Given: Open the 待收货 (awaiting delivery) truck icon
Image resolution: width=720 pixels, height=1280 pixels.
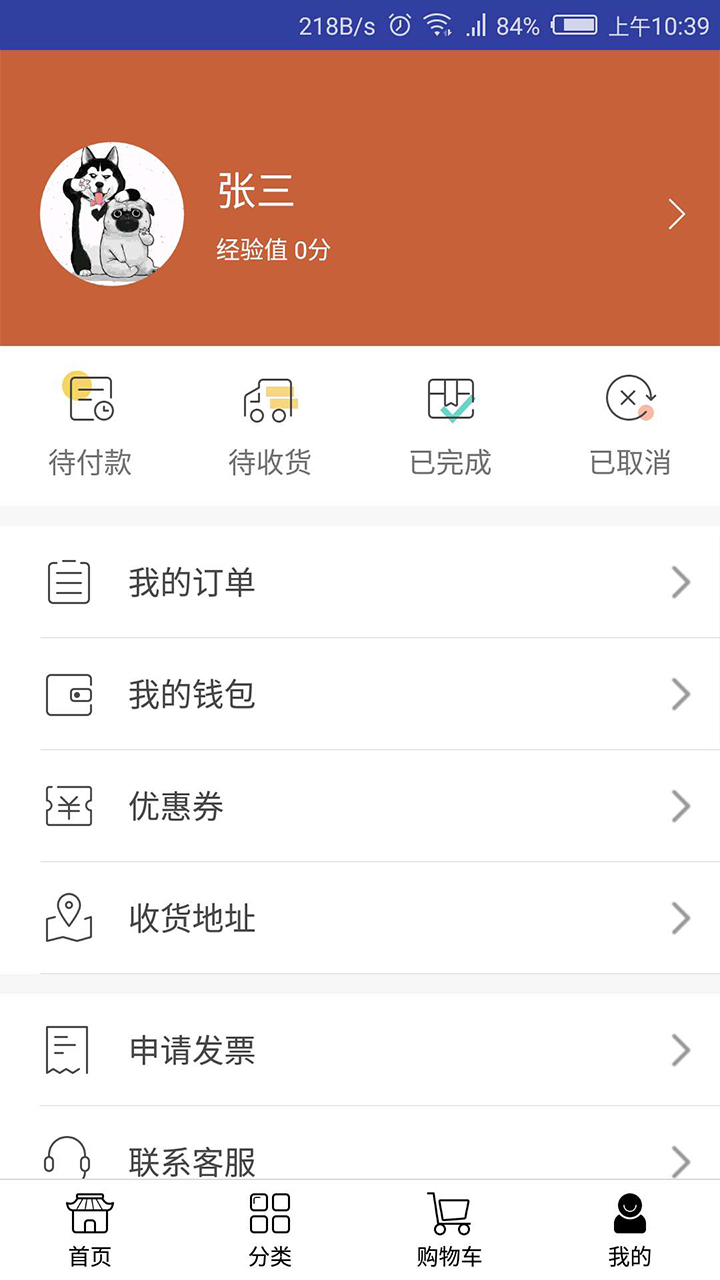Looking at the screenshot, I should tap(269, 400).
